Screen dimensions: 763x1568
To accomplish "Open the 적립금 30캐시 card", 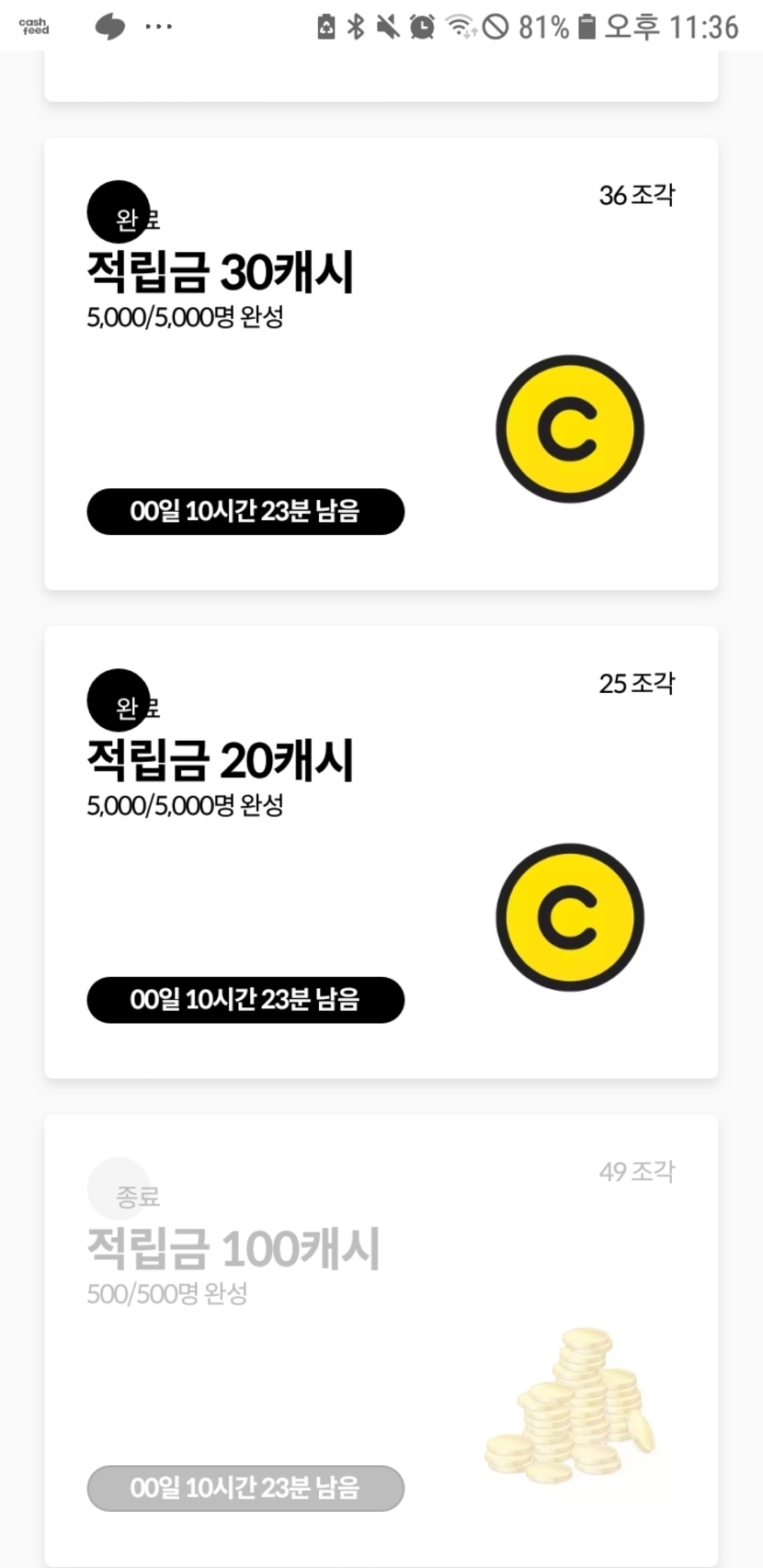I will [x=381, y=364].
